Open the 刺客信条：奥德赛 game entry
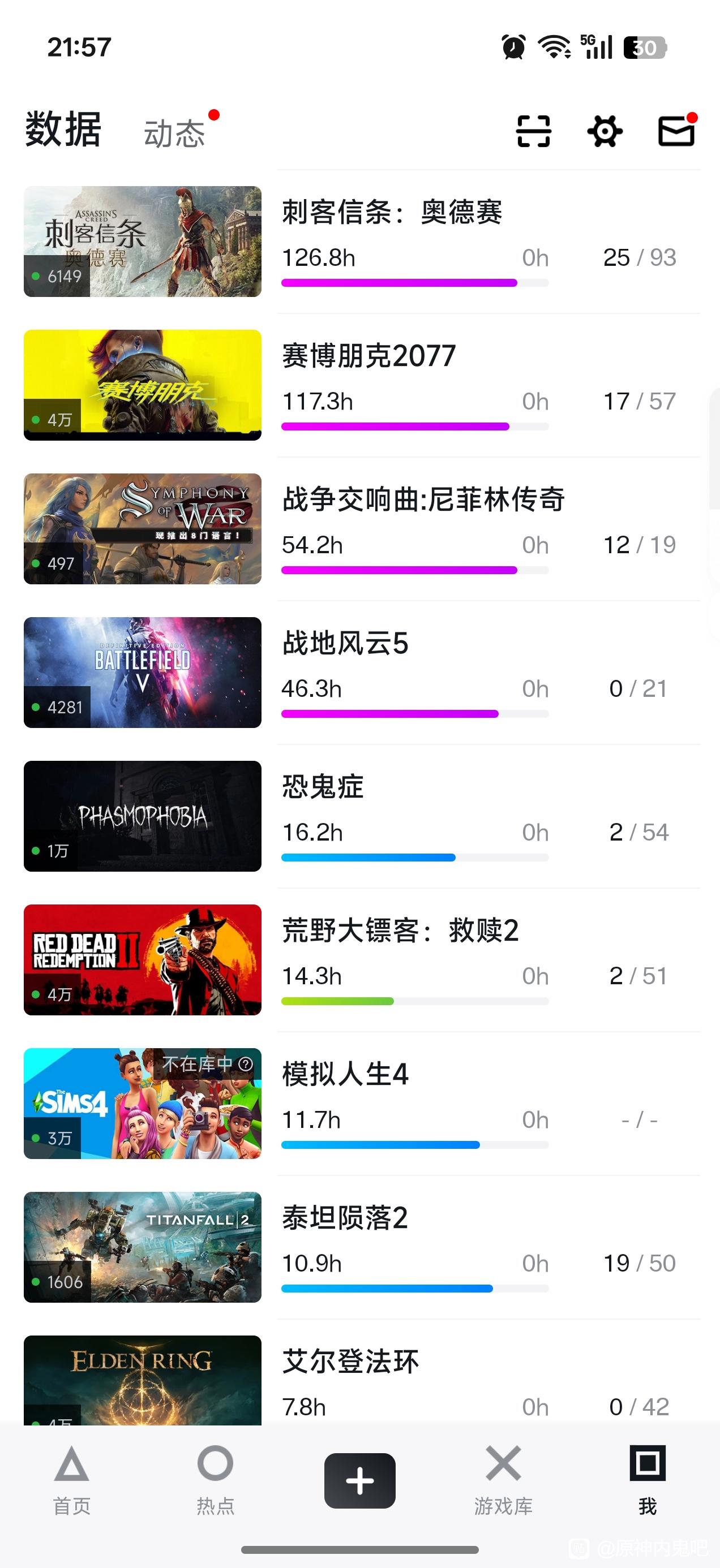This screenshot has height=1568, width=720. pyautogui.click(x=392, y=212)
